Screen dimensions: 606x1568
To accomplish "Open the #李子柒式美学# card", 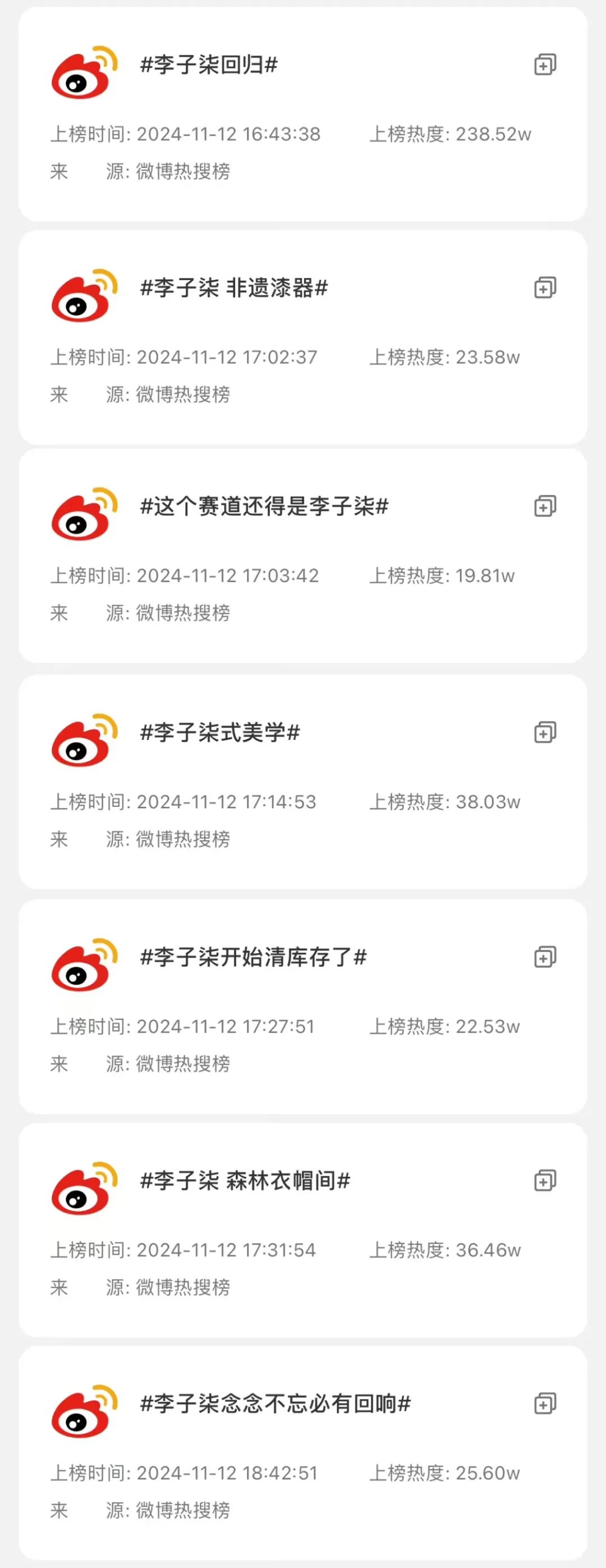I will pyautogui.click(x=219, y=733).
